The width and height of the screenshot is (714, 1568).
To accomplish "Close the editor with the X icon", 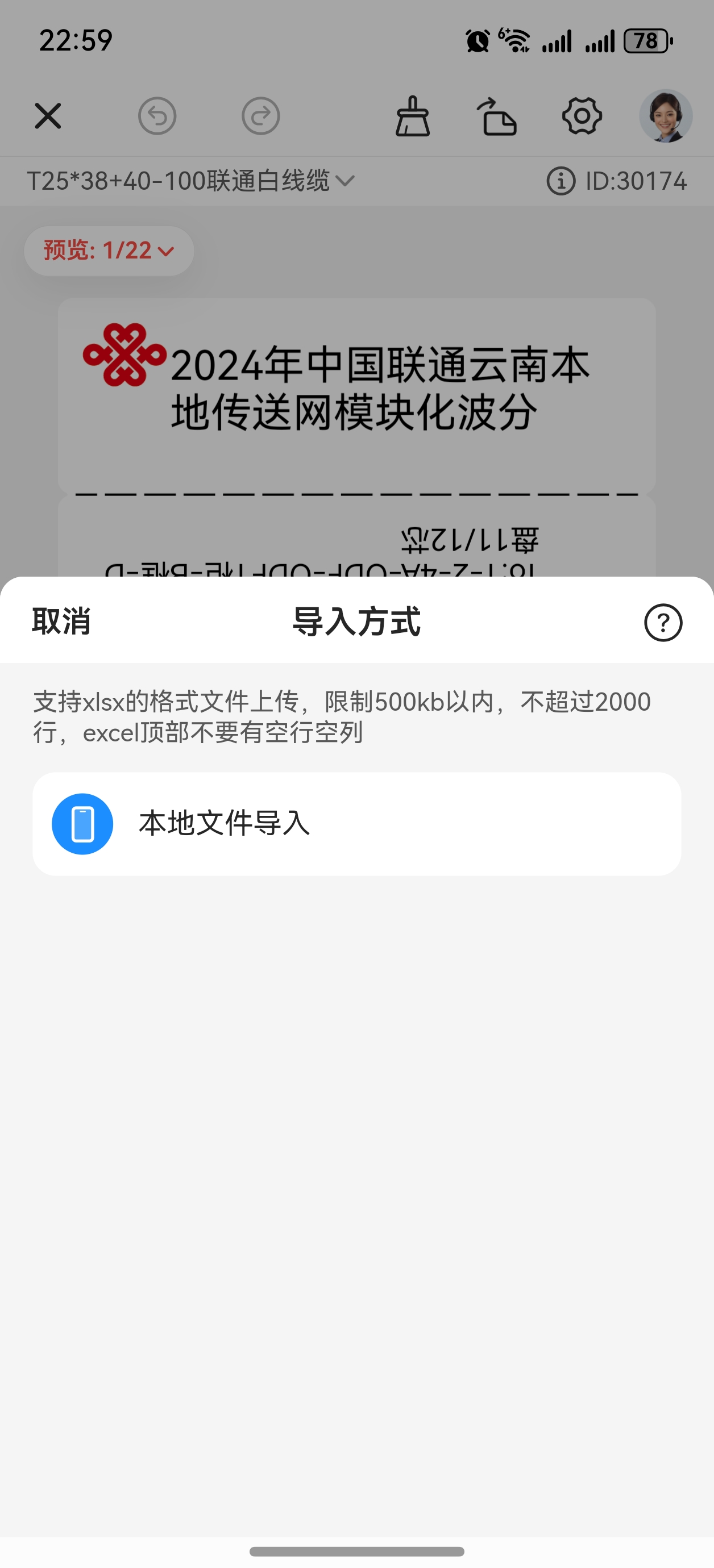I will (48, 116).
